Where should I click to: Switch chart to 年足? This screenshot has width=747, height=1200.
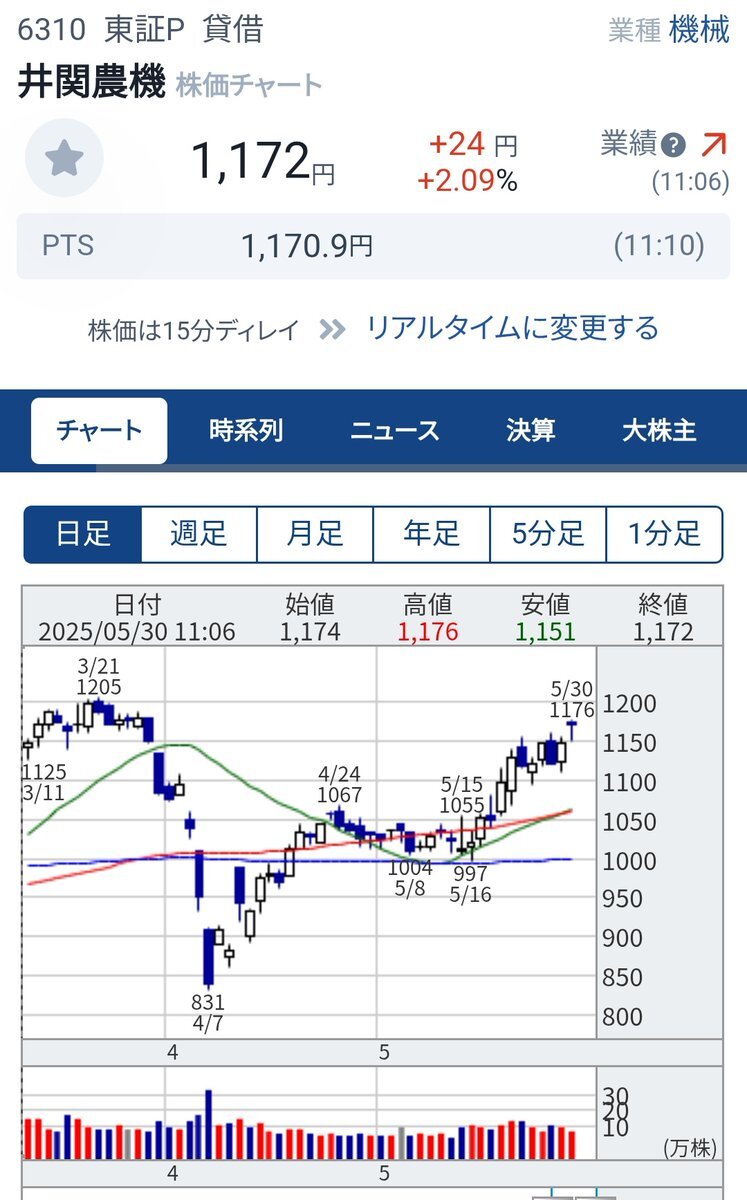432,534
